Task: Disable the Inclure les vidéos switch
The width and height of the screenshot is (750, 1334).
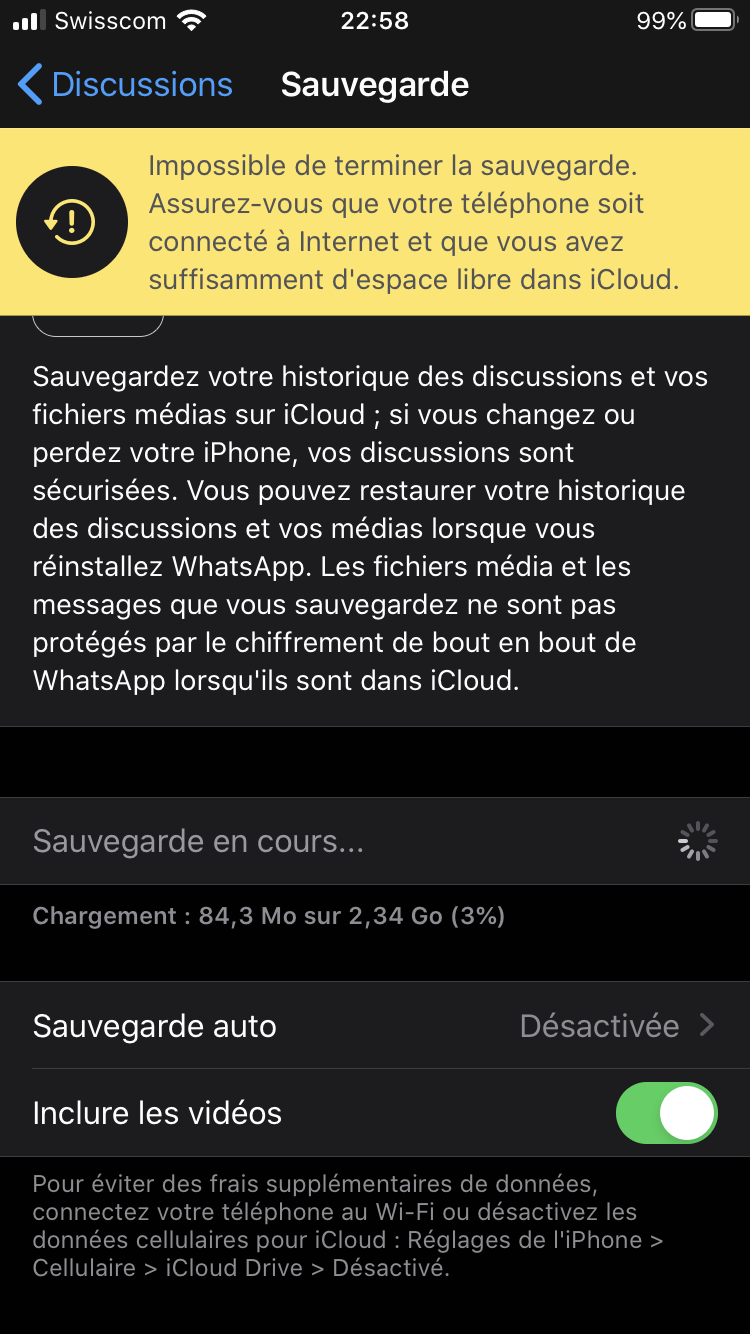Action: pos(666,1113)
